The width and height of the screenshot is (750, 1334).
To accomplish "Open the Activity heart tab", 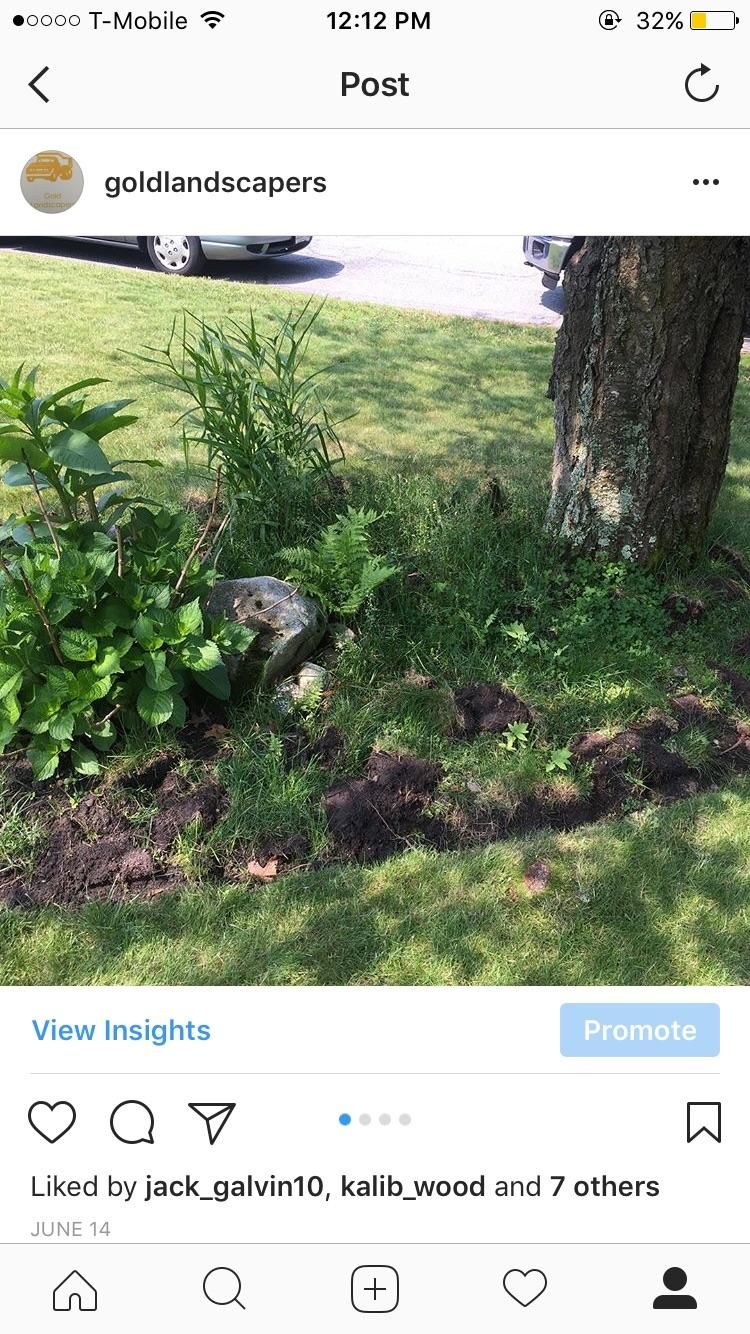I will point(525,1289).
